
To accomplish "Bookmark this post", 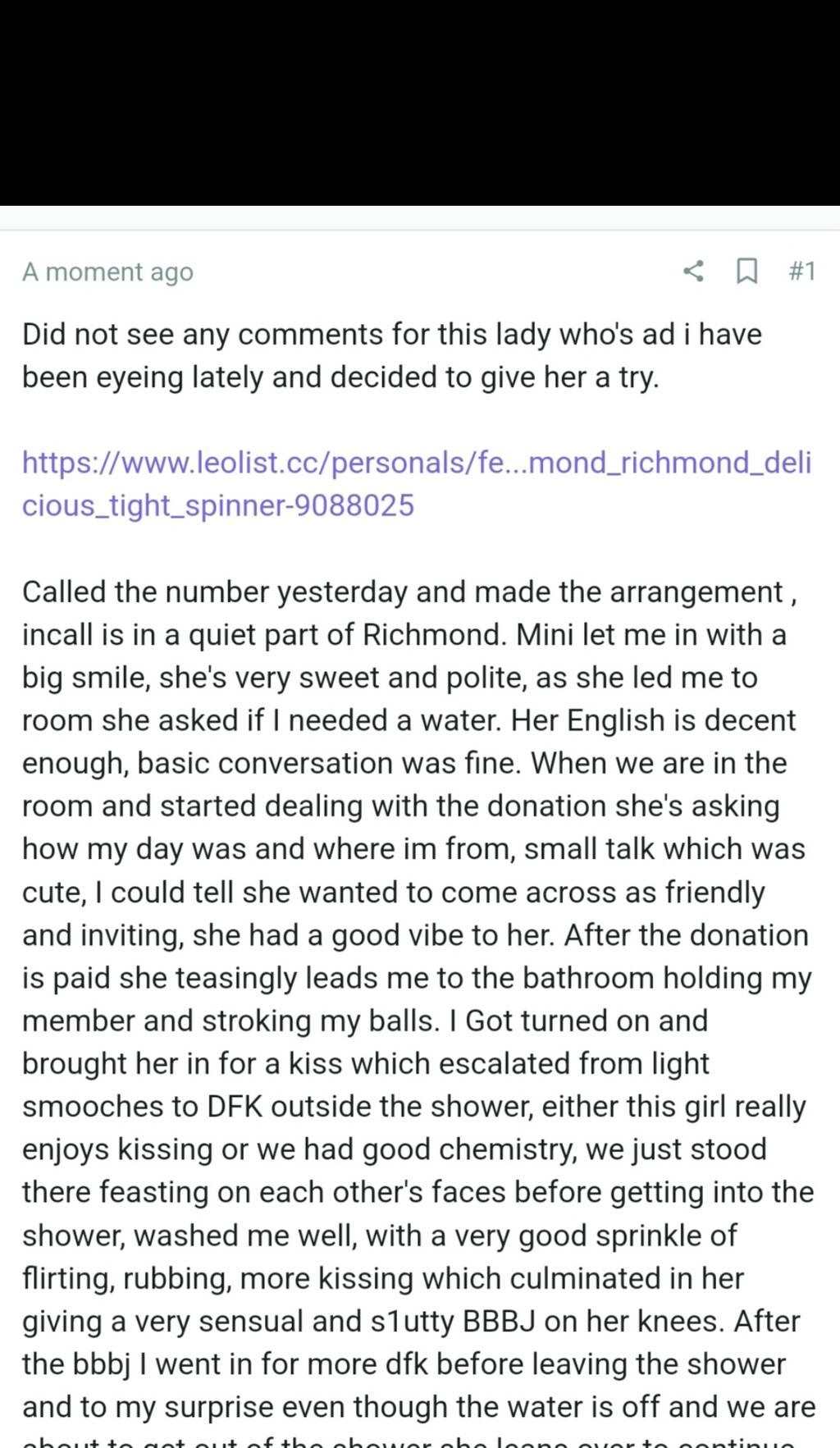I will [746, 271].
